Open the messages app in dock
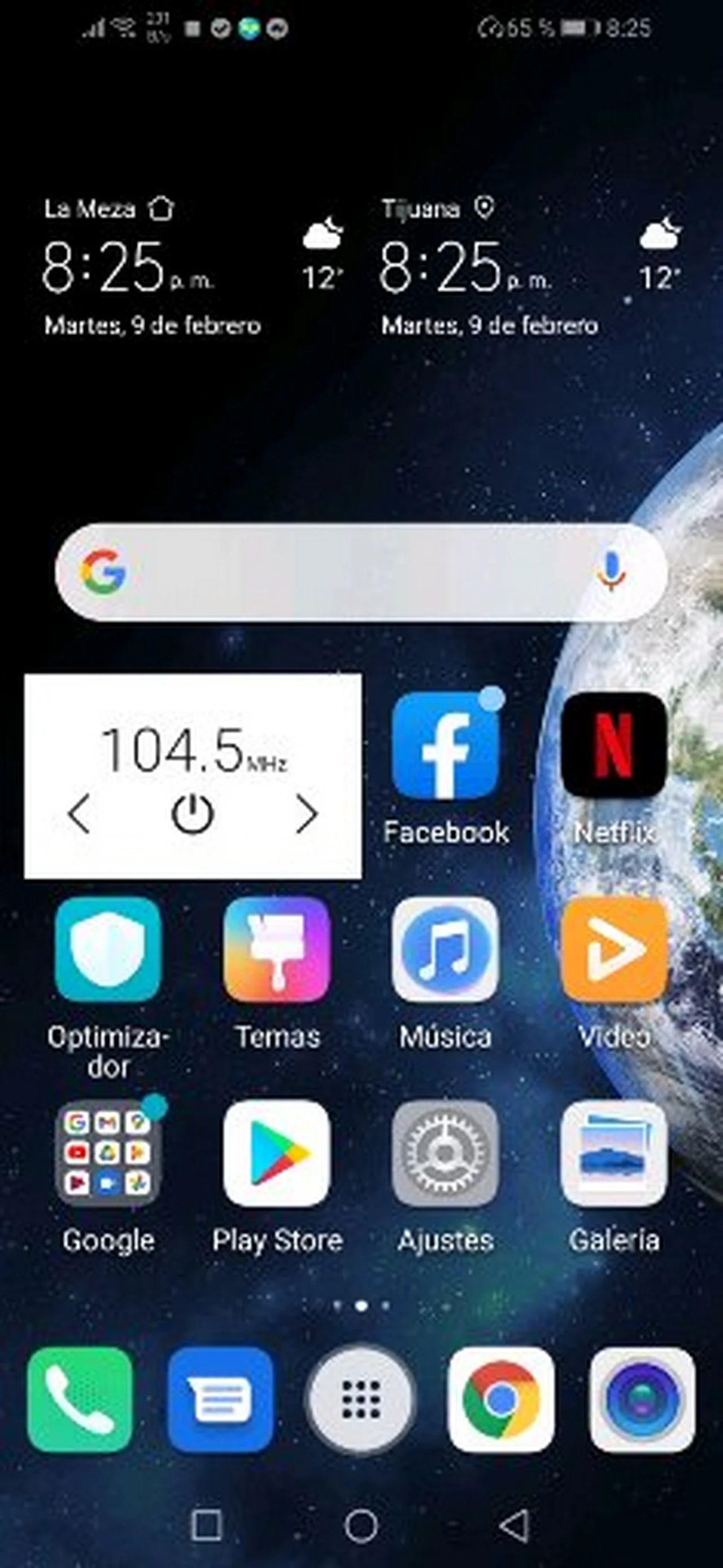The width and height of the screenshot is (723, 1568). point(220,1399)
